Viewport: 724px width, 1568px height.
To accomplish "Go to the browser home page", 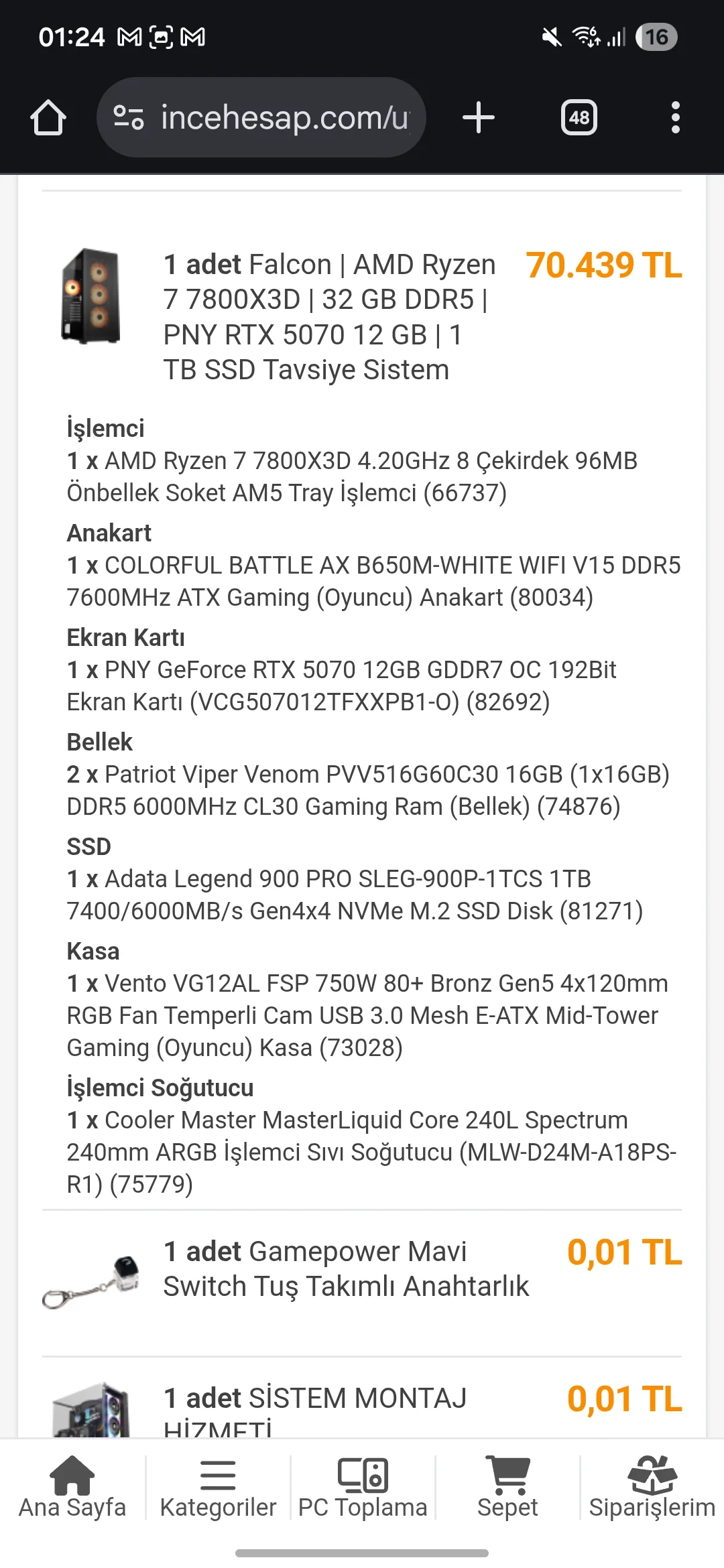I will (x=48, y=118).
